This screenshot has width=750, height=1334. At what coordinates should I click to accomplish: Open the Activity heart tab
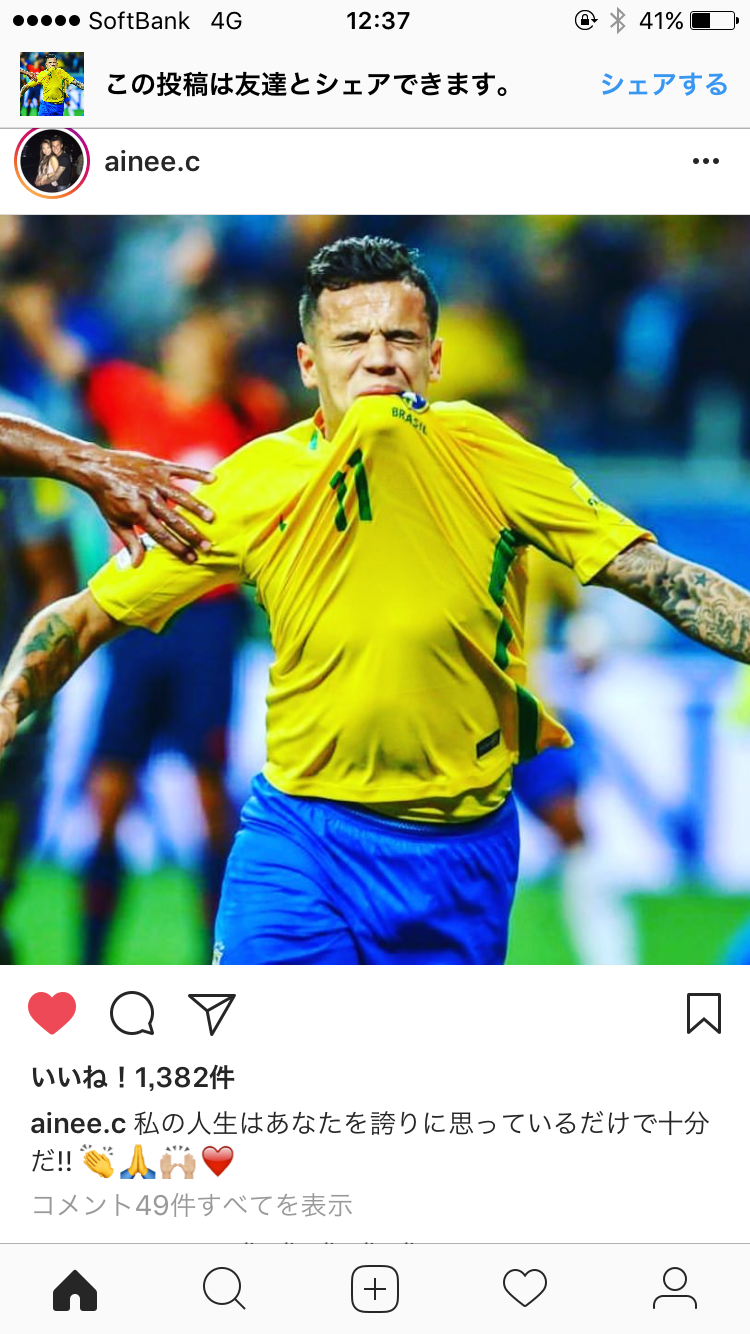(x=525, y=1289)
